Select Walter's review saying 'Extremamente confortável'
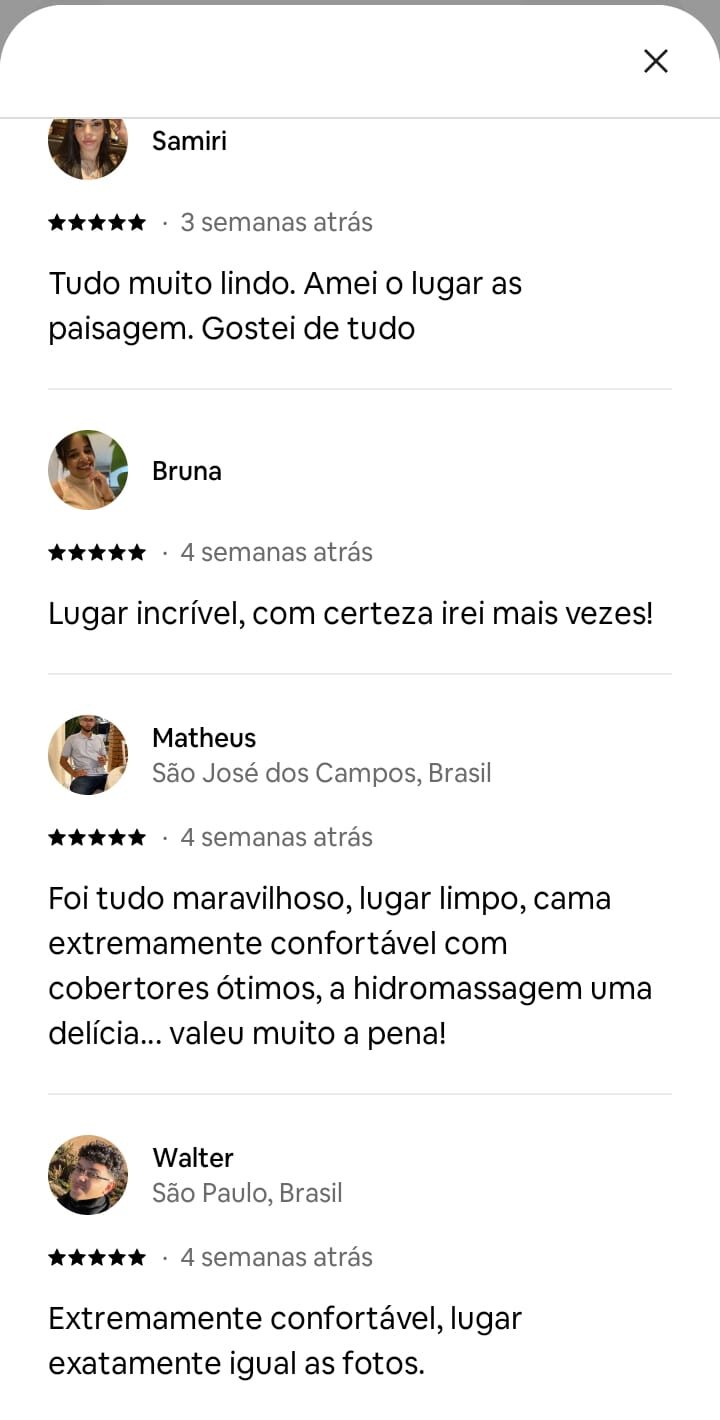Viewport: 720px width, 1420px height. pos(285,1340)
